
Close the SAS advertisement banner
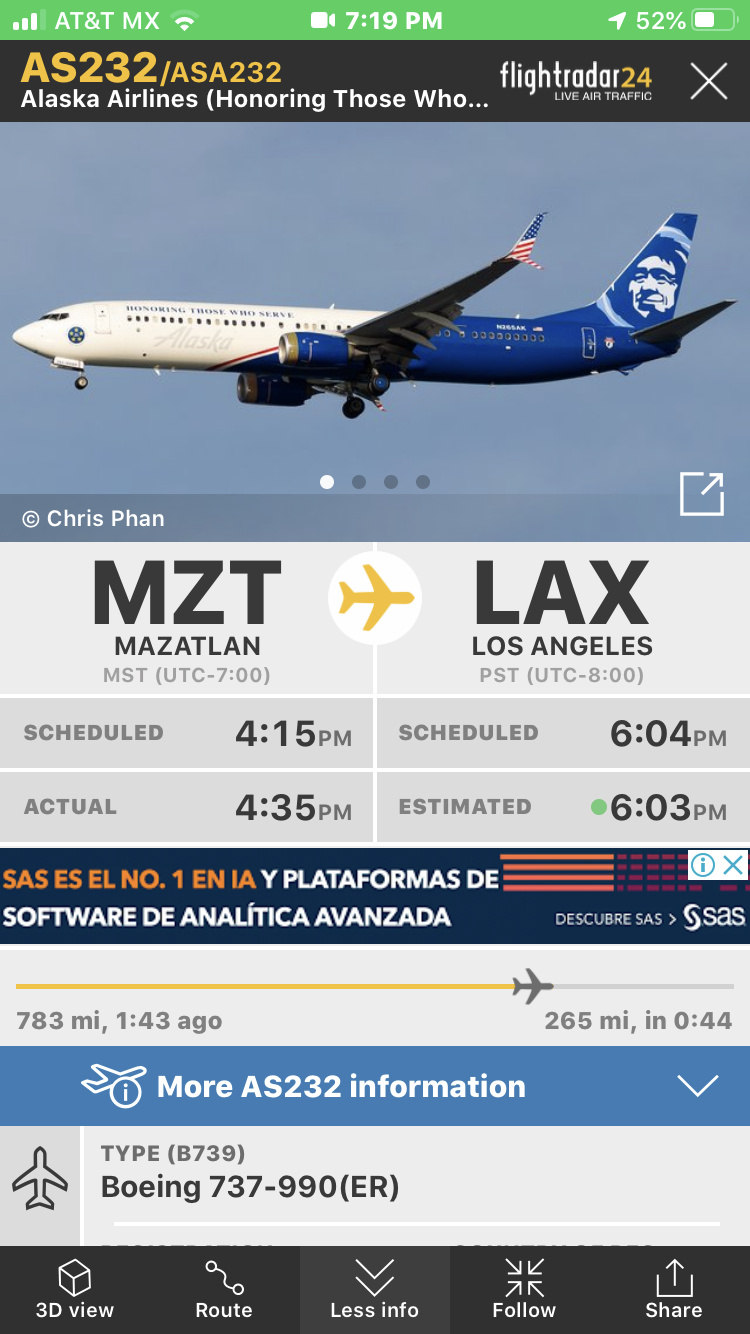pos(734,865)
